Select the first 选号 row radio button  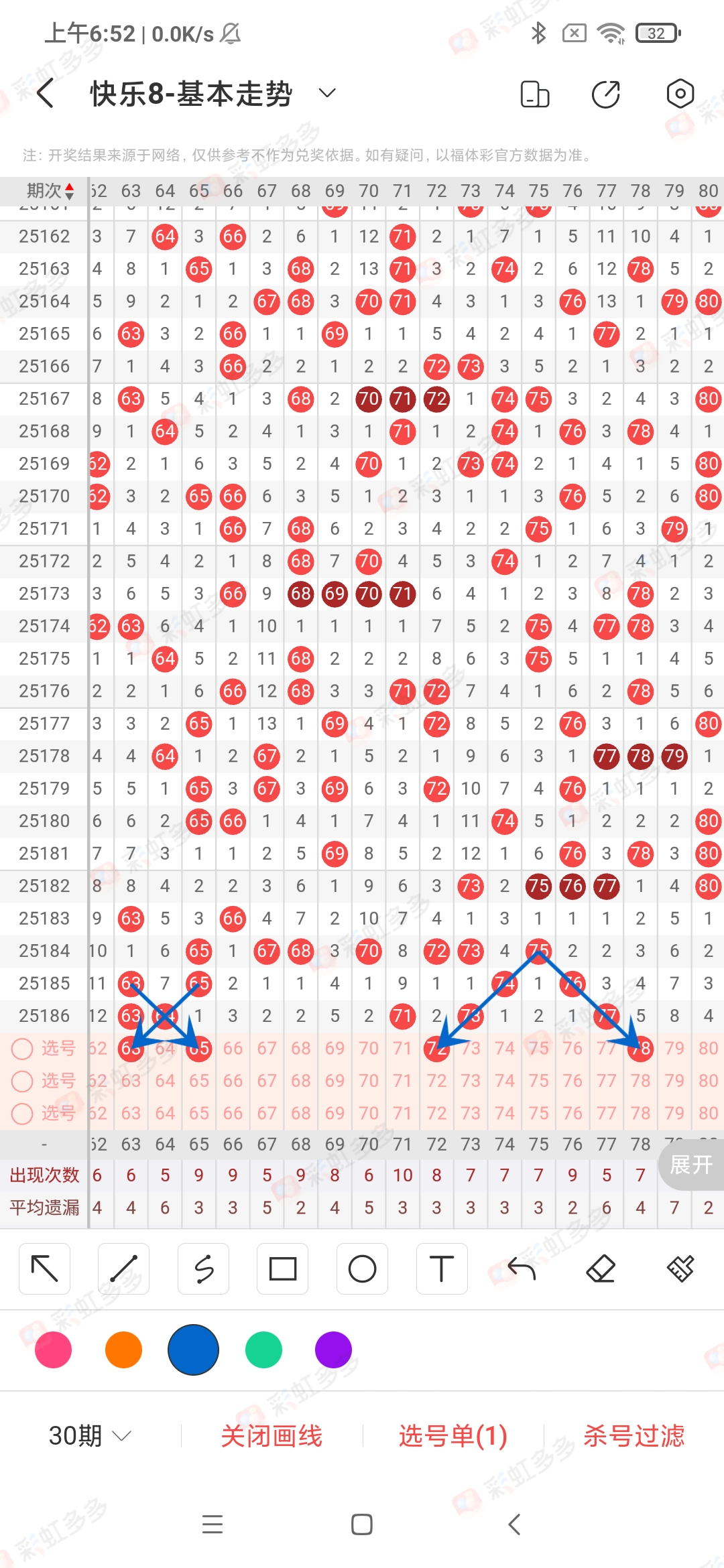(x=23, y=1049)
